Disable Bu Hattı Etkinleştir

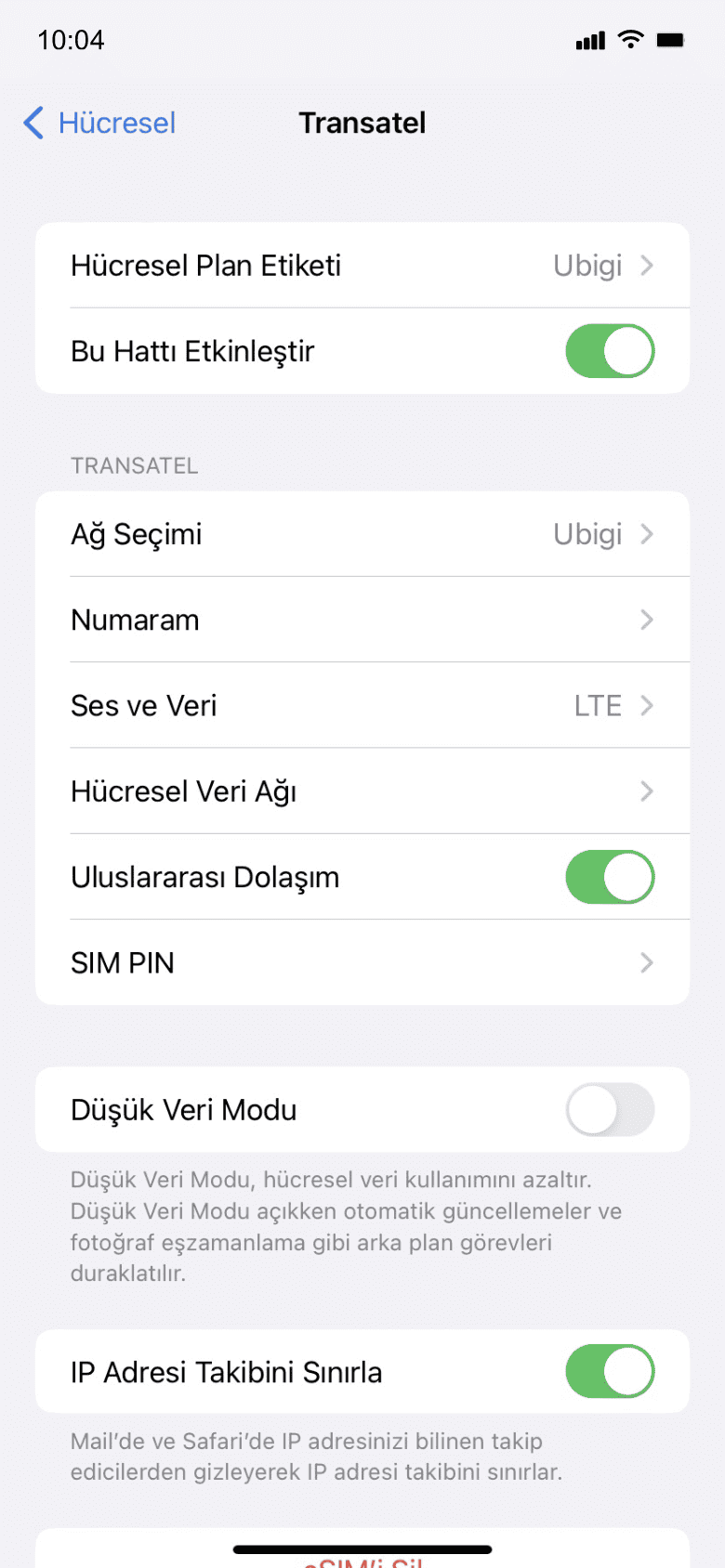click(610, 350)
